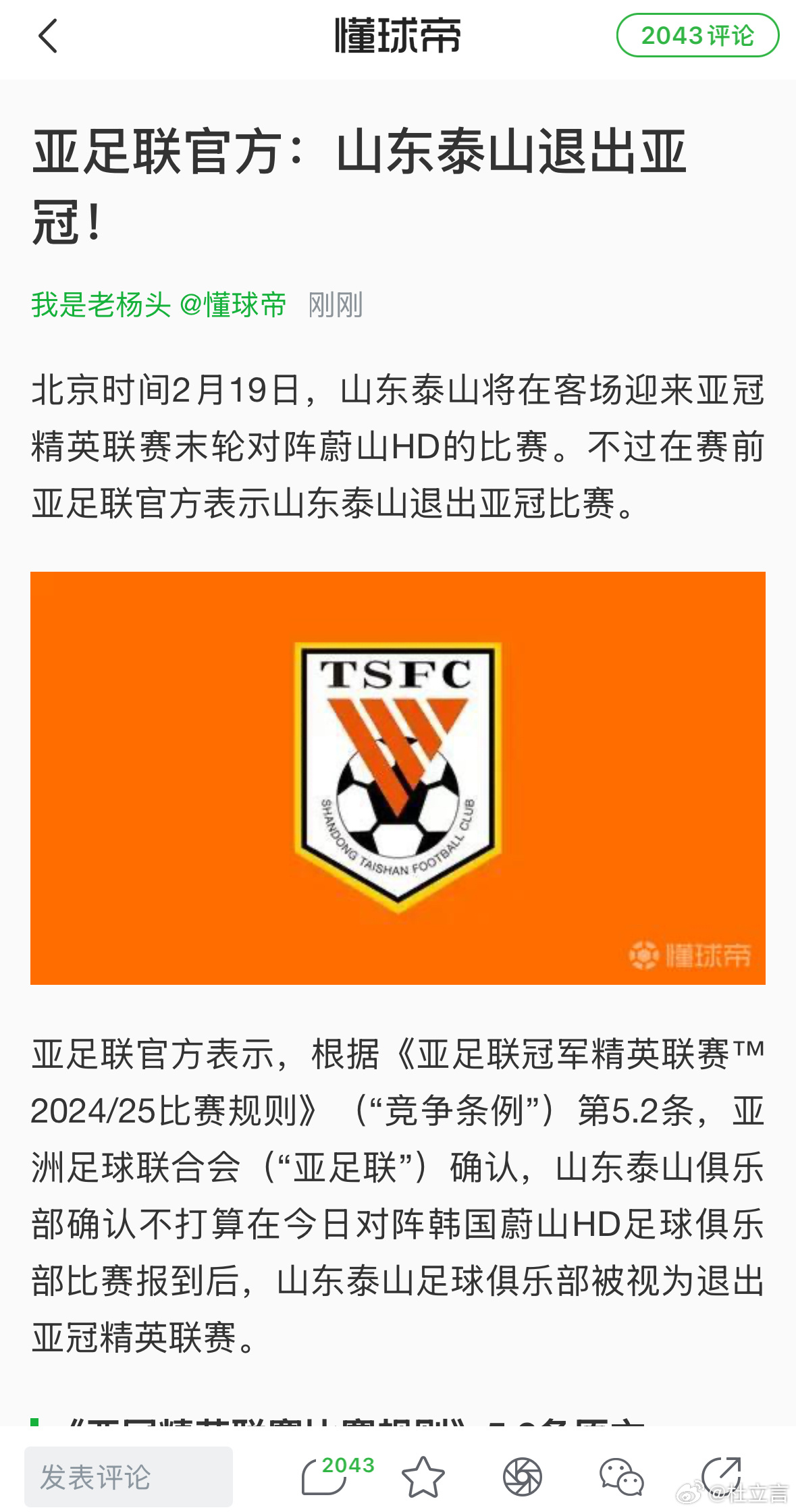View the Shandong Taishan badge image
Viewport: 796px width, 1512px height.
398,778
